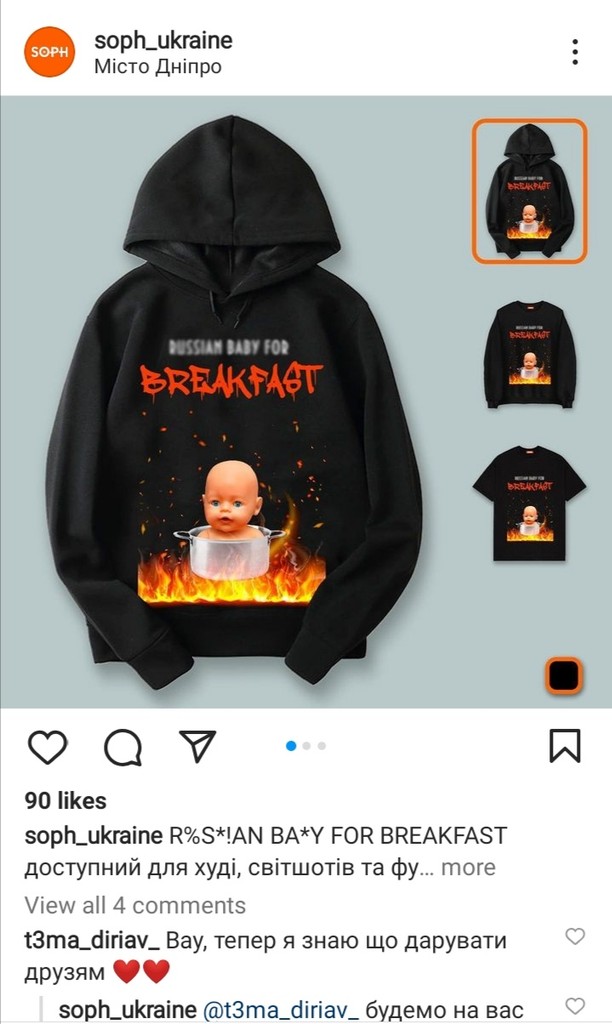Share the post via paper plane icon

[x=198, y=746]
